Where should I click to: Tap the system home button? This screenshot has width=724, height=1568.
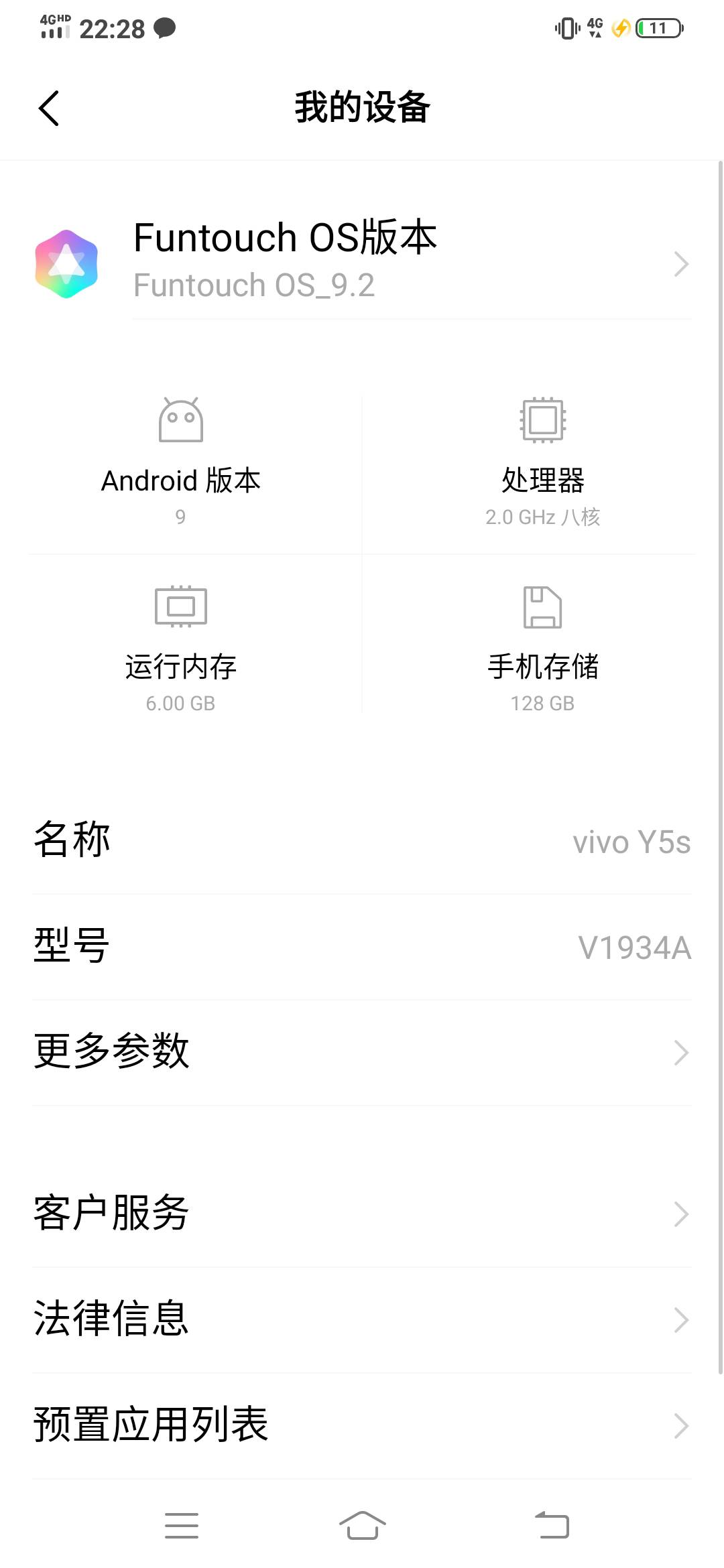(x=362, y=1525)
